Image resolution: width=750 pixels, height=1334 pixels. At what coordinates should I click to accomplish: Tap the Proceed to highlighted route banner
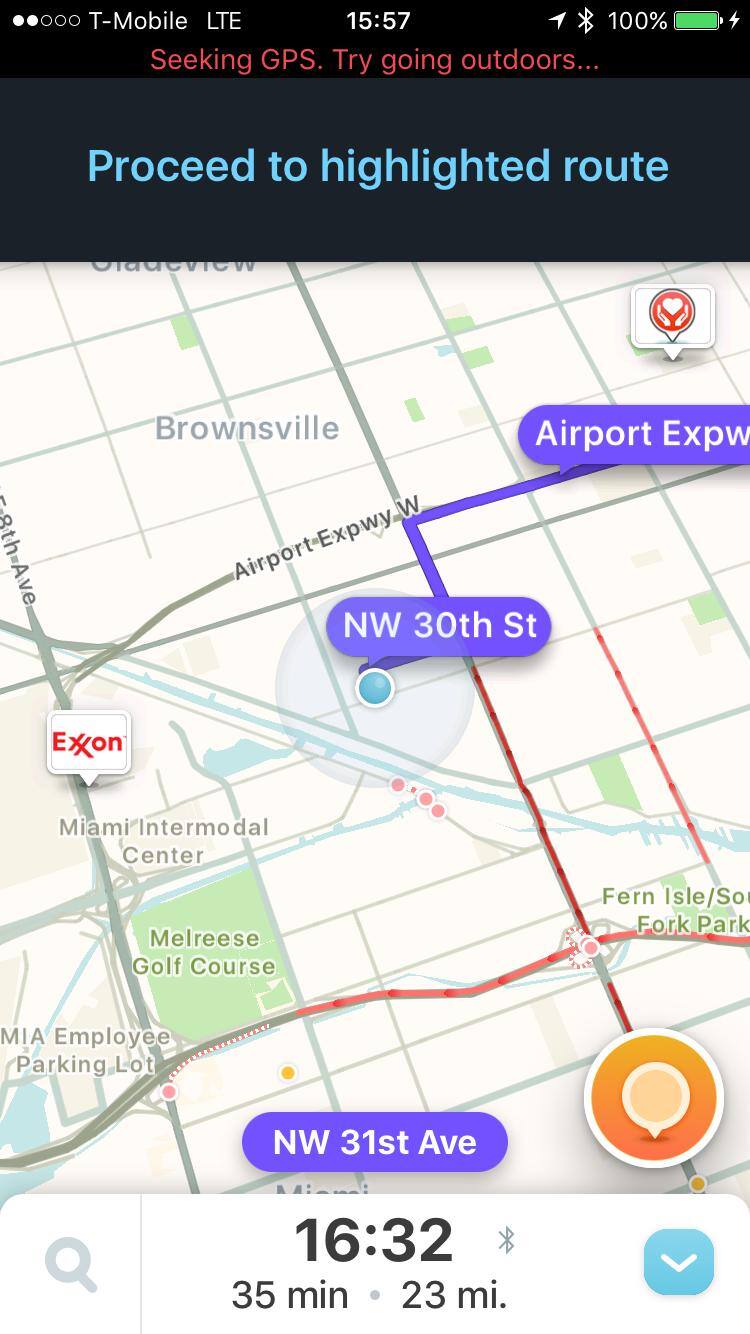tap(377, 166)
